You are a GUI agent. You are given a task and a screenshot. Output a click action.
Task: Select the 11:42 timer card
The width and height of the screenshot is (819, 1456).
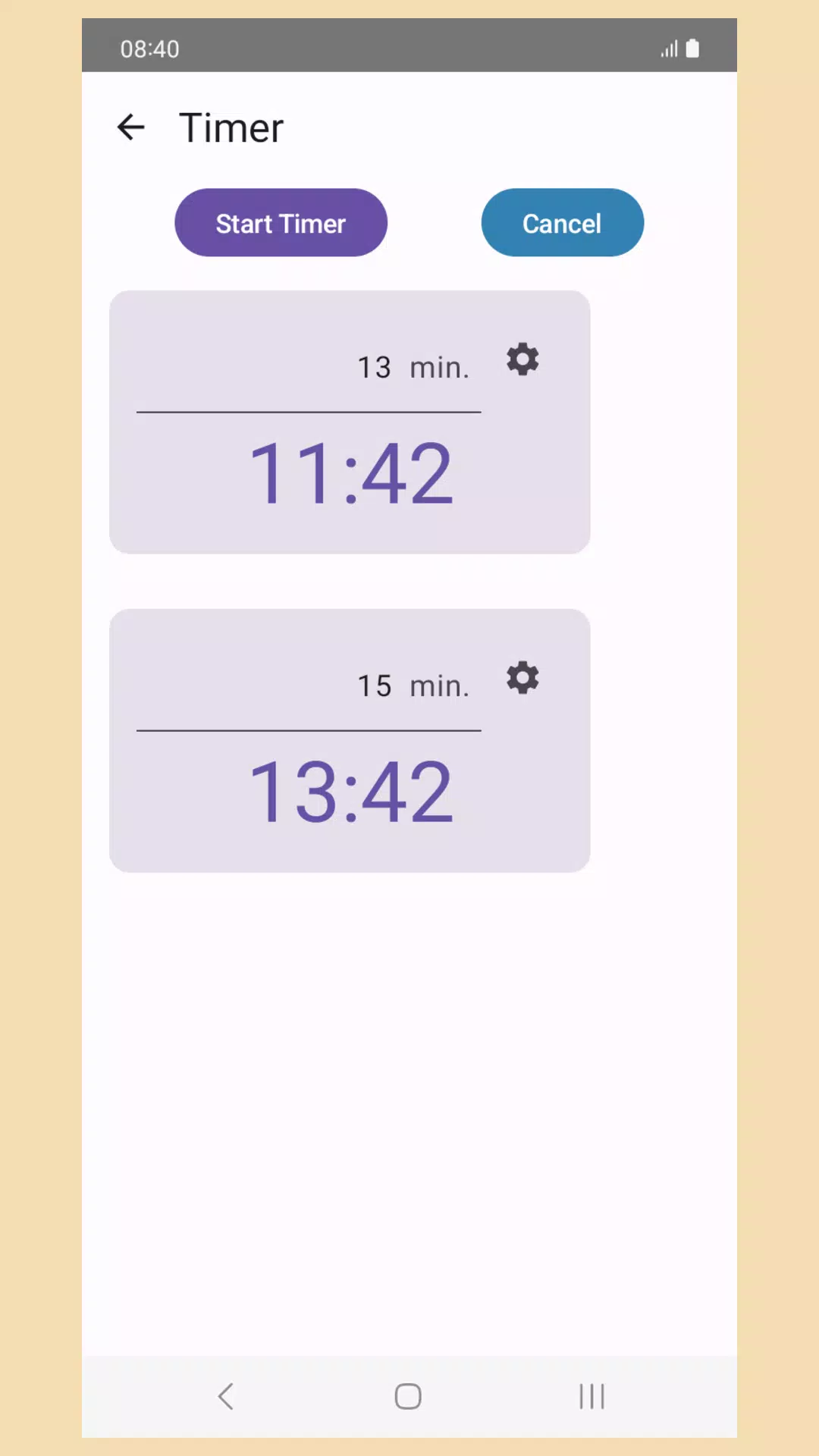pyautogui.click(x=350, y=474)
